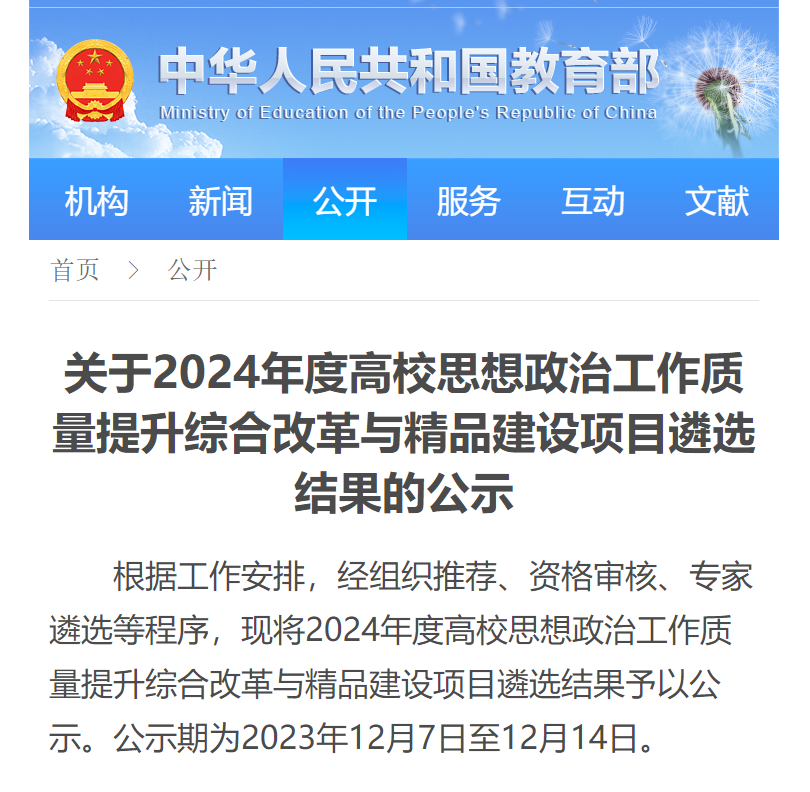Switch to the 新闻 tab
Viewport: 810px width, 792px height.
(x=220, y=201)
